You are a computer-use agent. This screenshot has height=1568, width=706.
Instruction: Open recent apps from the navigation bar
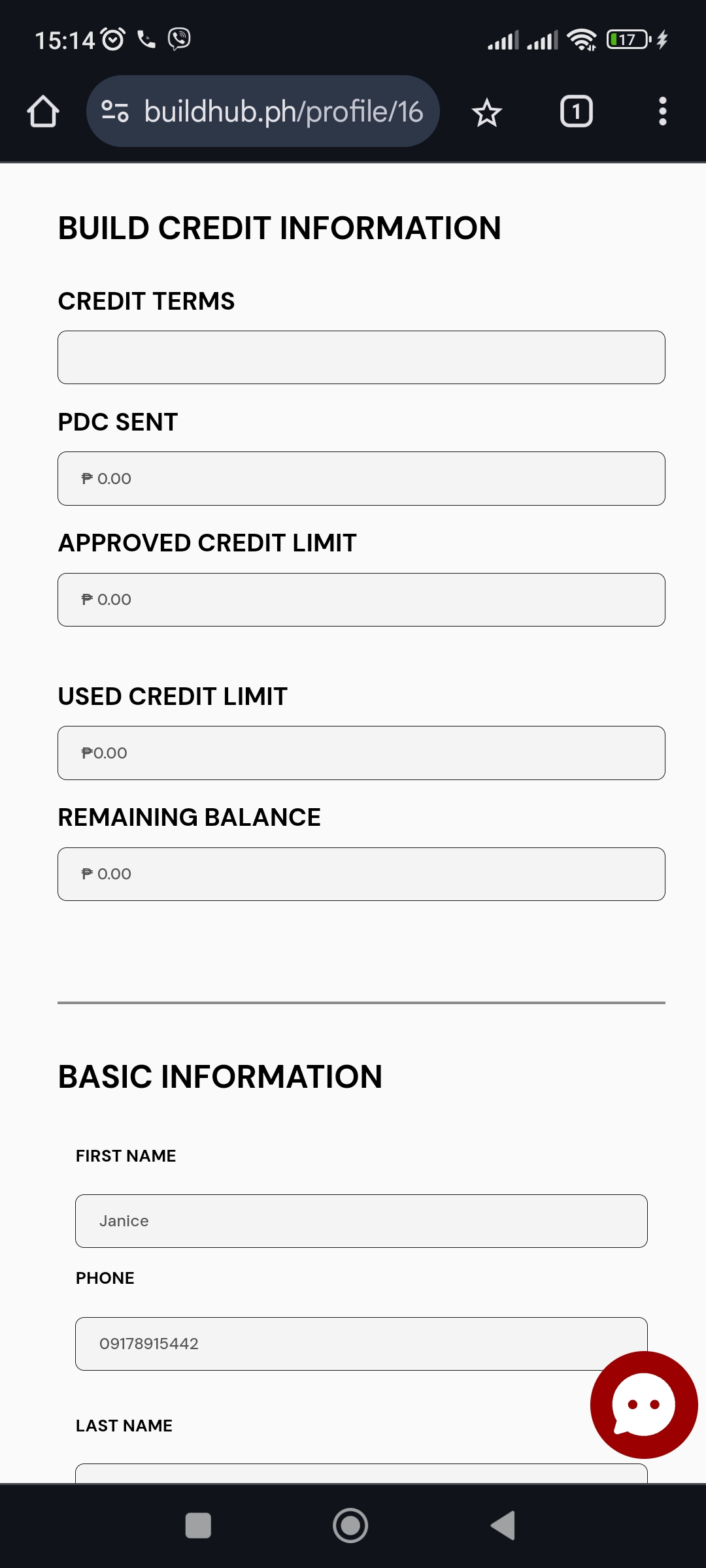198,1526
